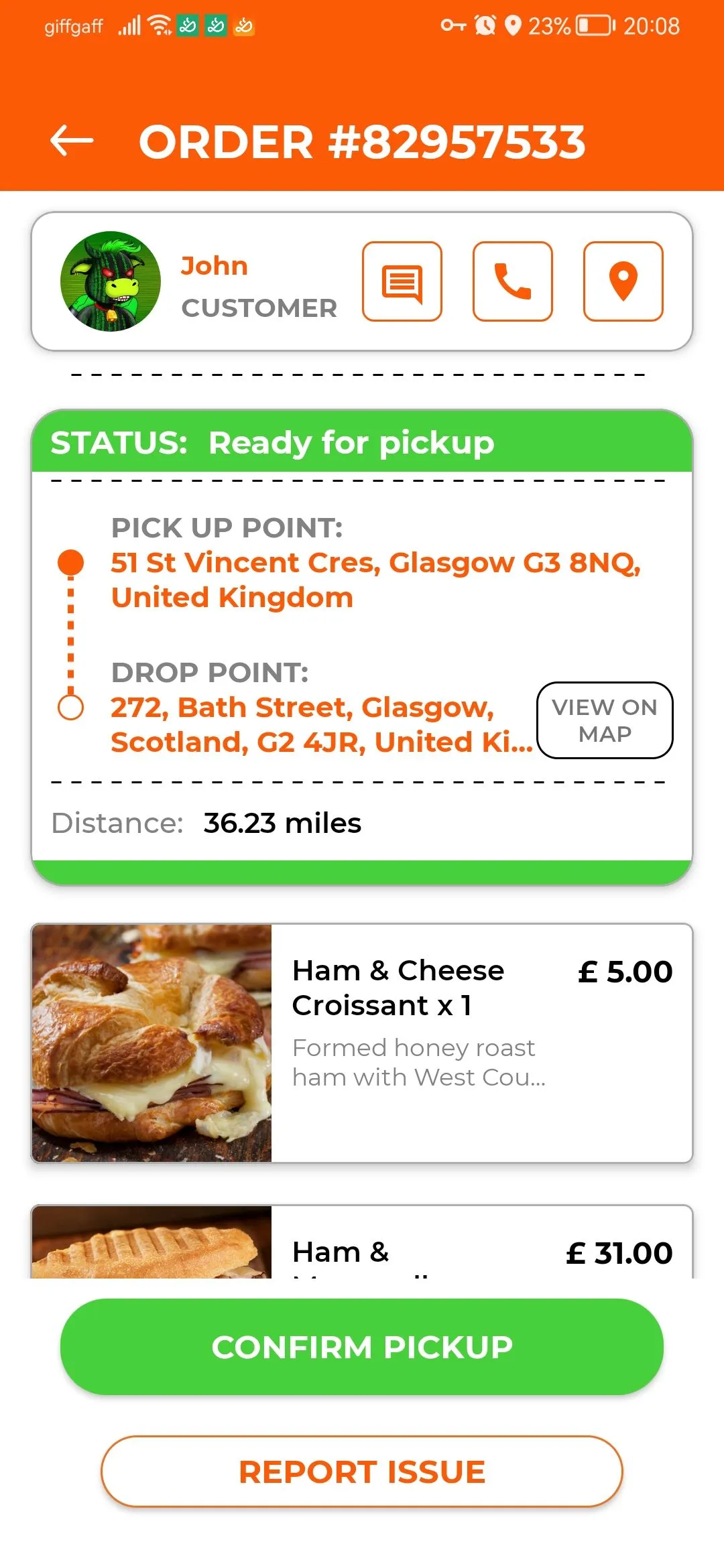Go back from order #82957533

click(x=72, y=141)
